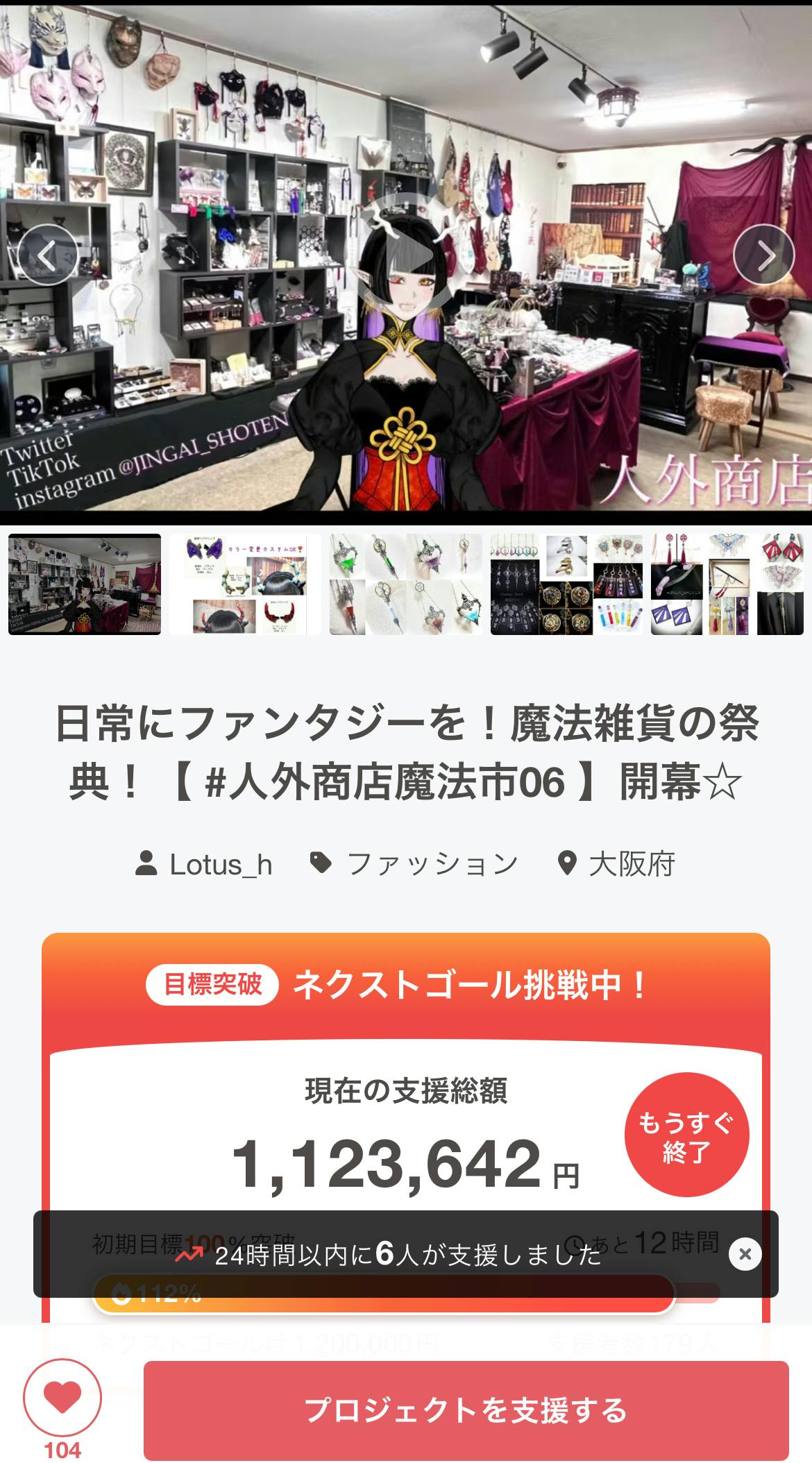The height and width of the screenshot is (1463, 812).
Task: Select the potion pendant thumbnail
Action: pos(406,584)
